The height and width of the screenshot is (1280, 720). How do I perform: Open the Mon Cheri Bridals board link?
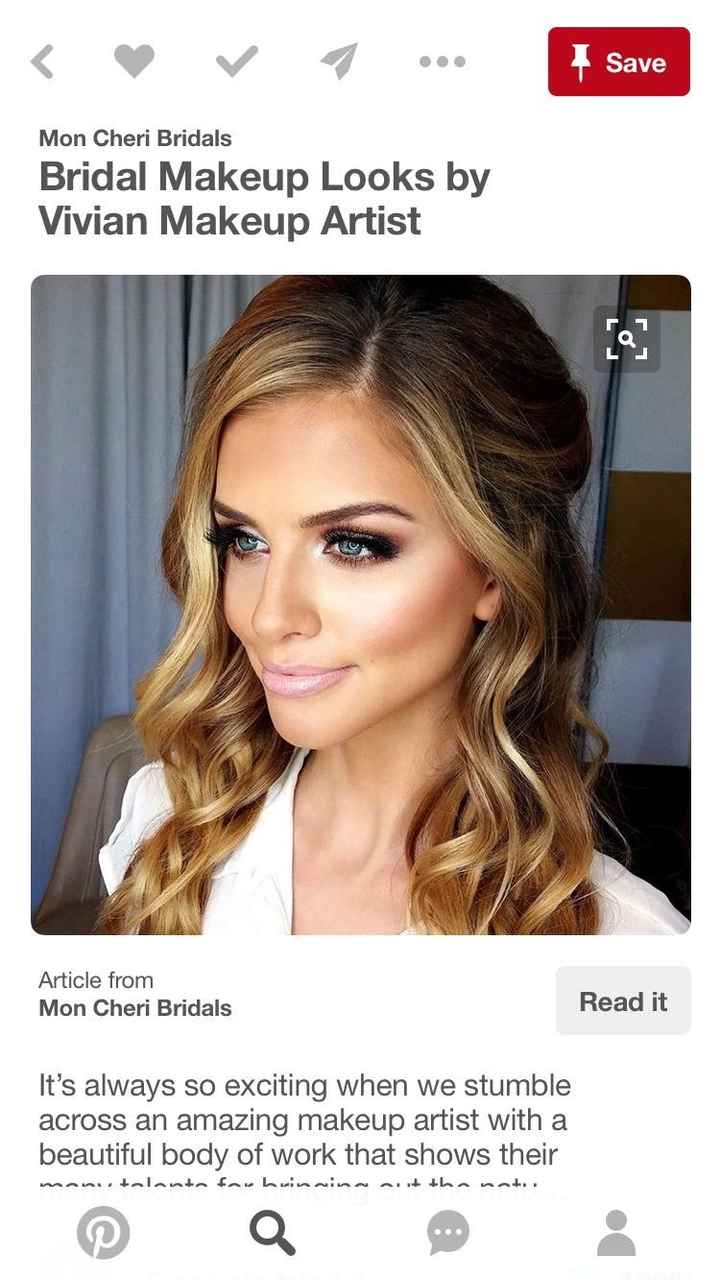pos(133,139)
